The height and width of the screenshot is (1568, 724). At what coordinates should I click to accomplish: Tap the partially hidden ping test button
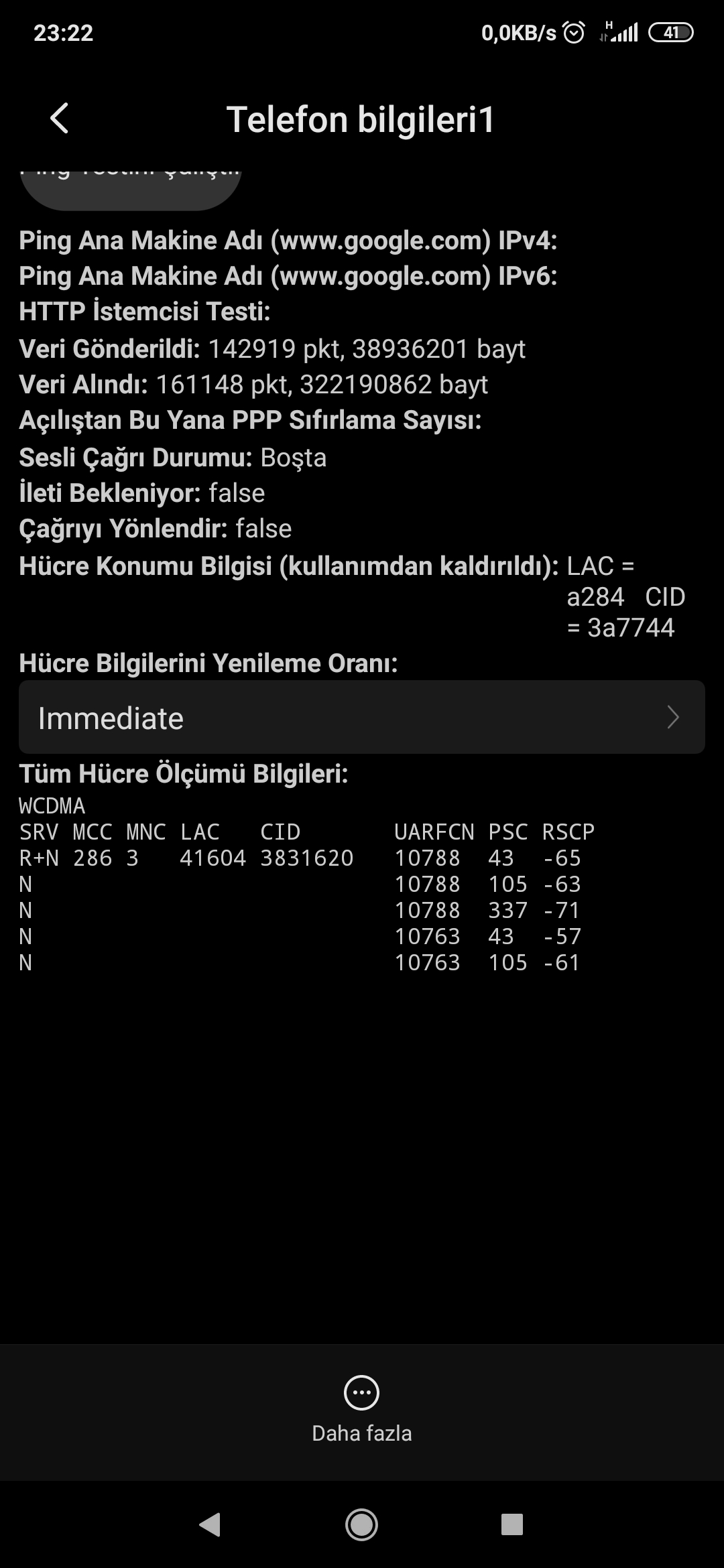tap(131, 188)
